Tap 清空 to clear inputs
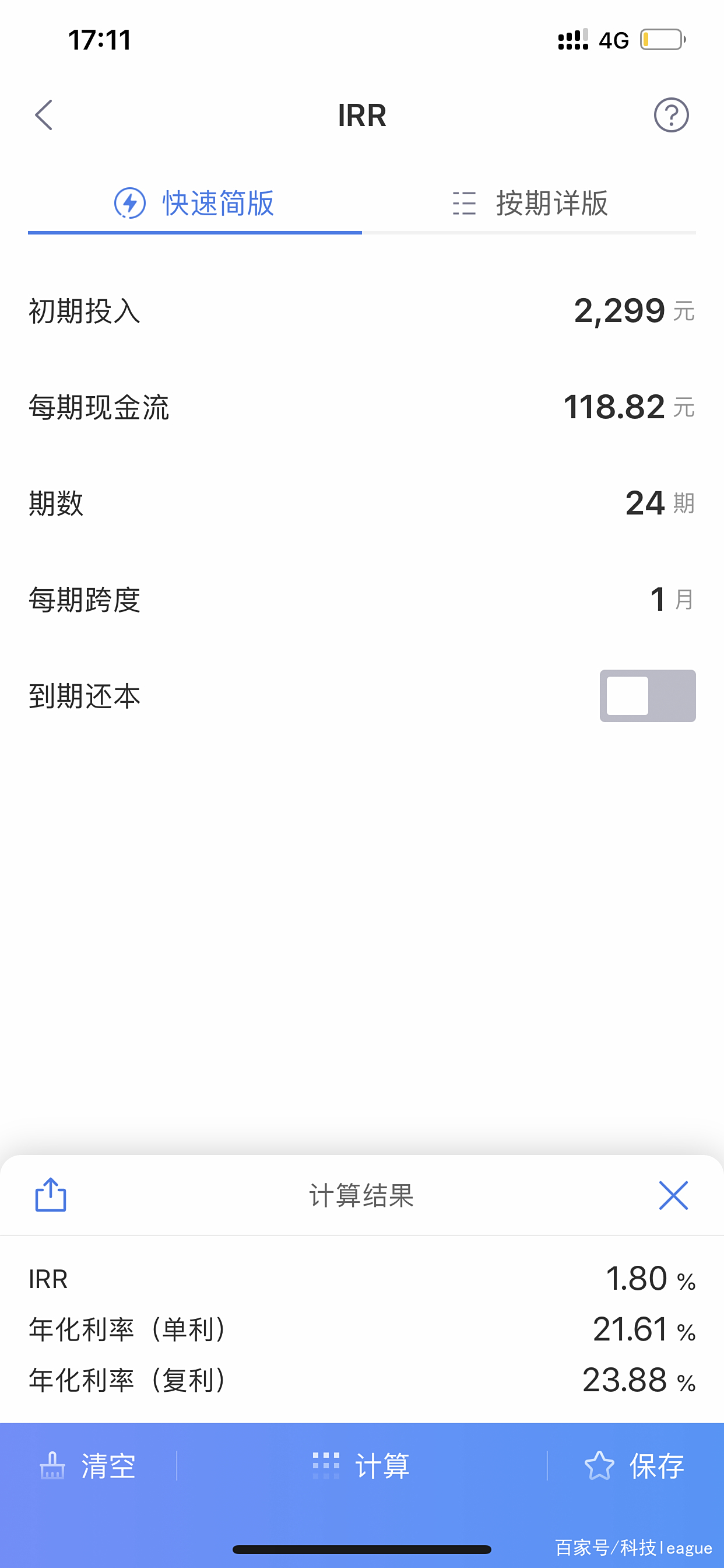 tap(88, 1466)
